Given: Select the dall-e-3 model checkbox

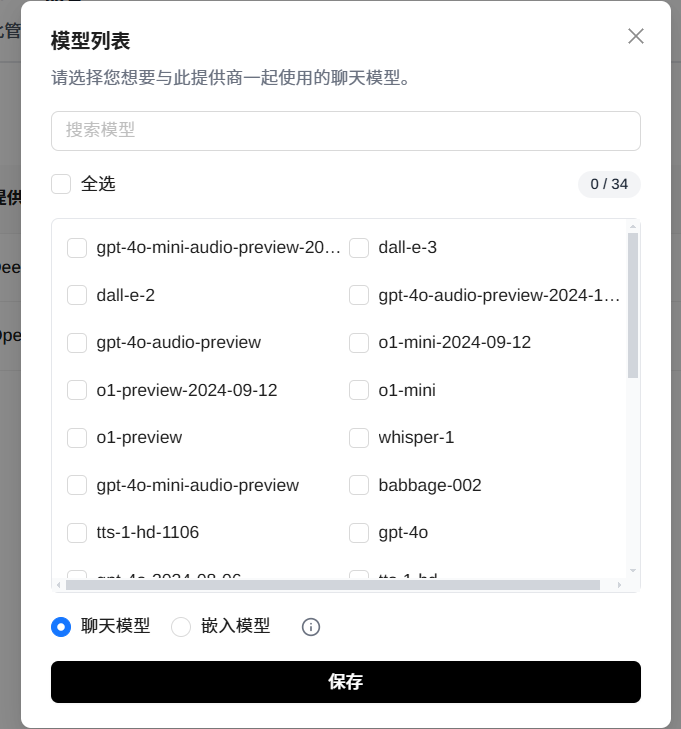Looking at the screenshot, I should click(359, 248).
